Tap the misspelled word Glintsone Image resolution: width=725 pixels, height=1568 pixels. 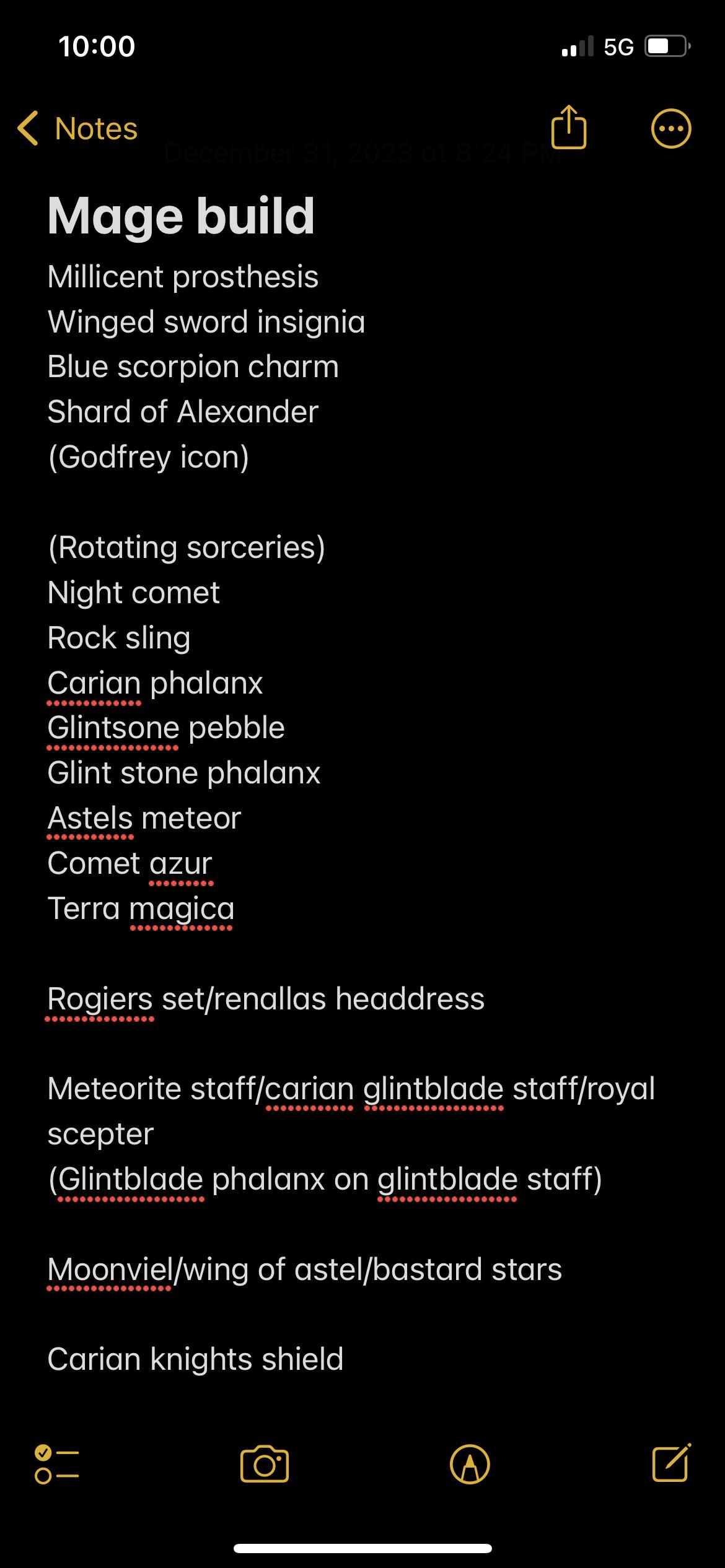point(112,727)
